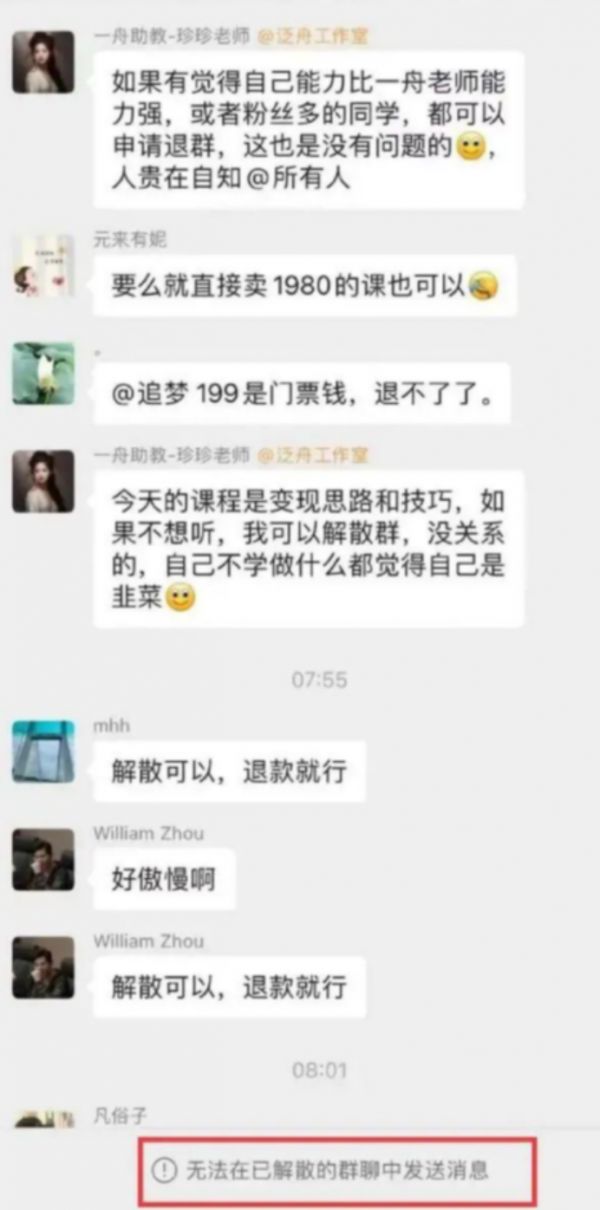Open 珍珍老师's avatar beside 人贵在自知 message

pos(43,62)
